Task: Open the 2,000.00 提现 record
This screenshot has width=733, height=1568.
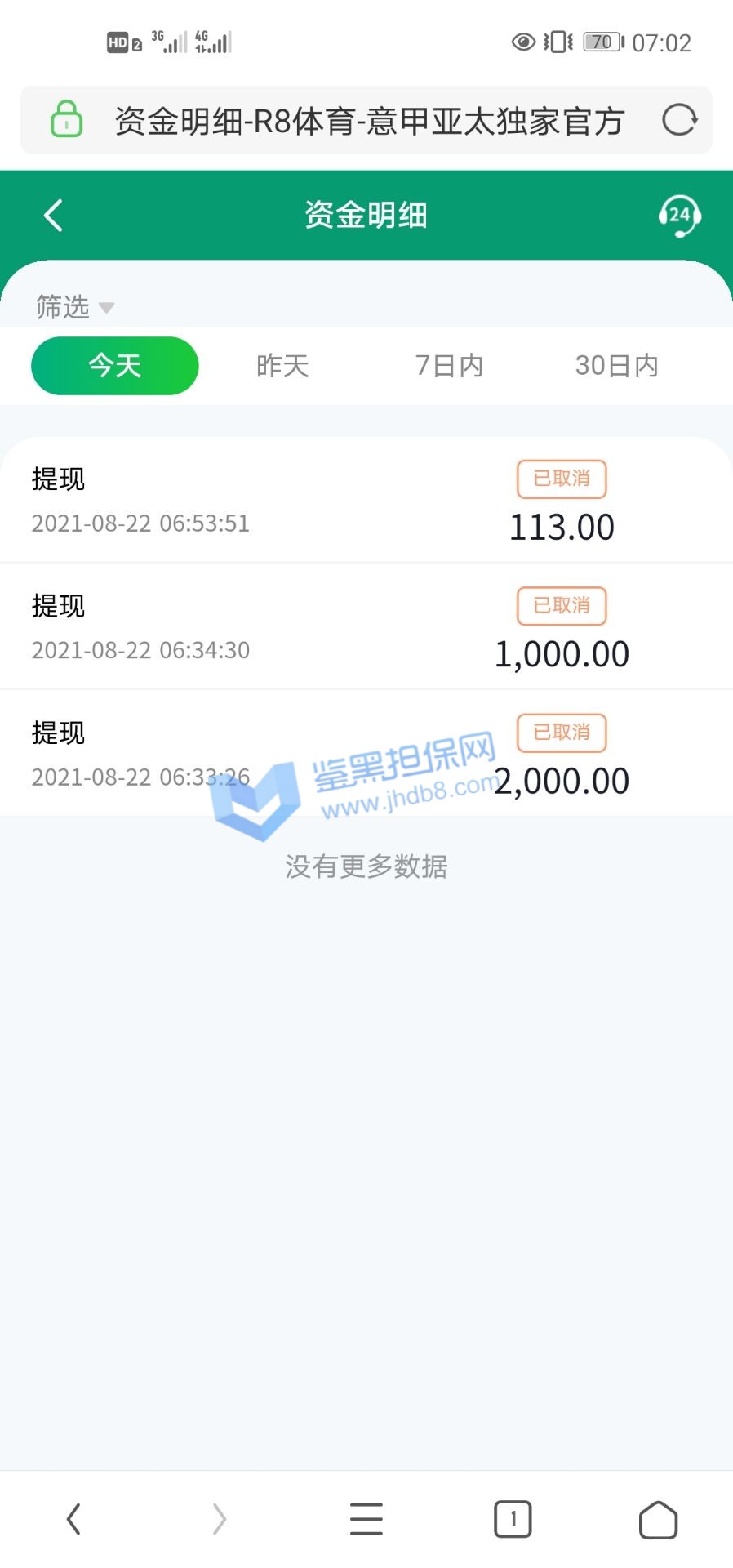Action: (x=366, y=754)
